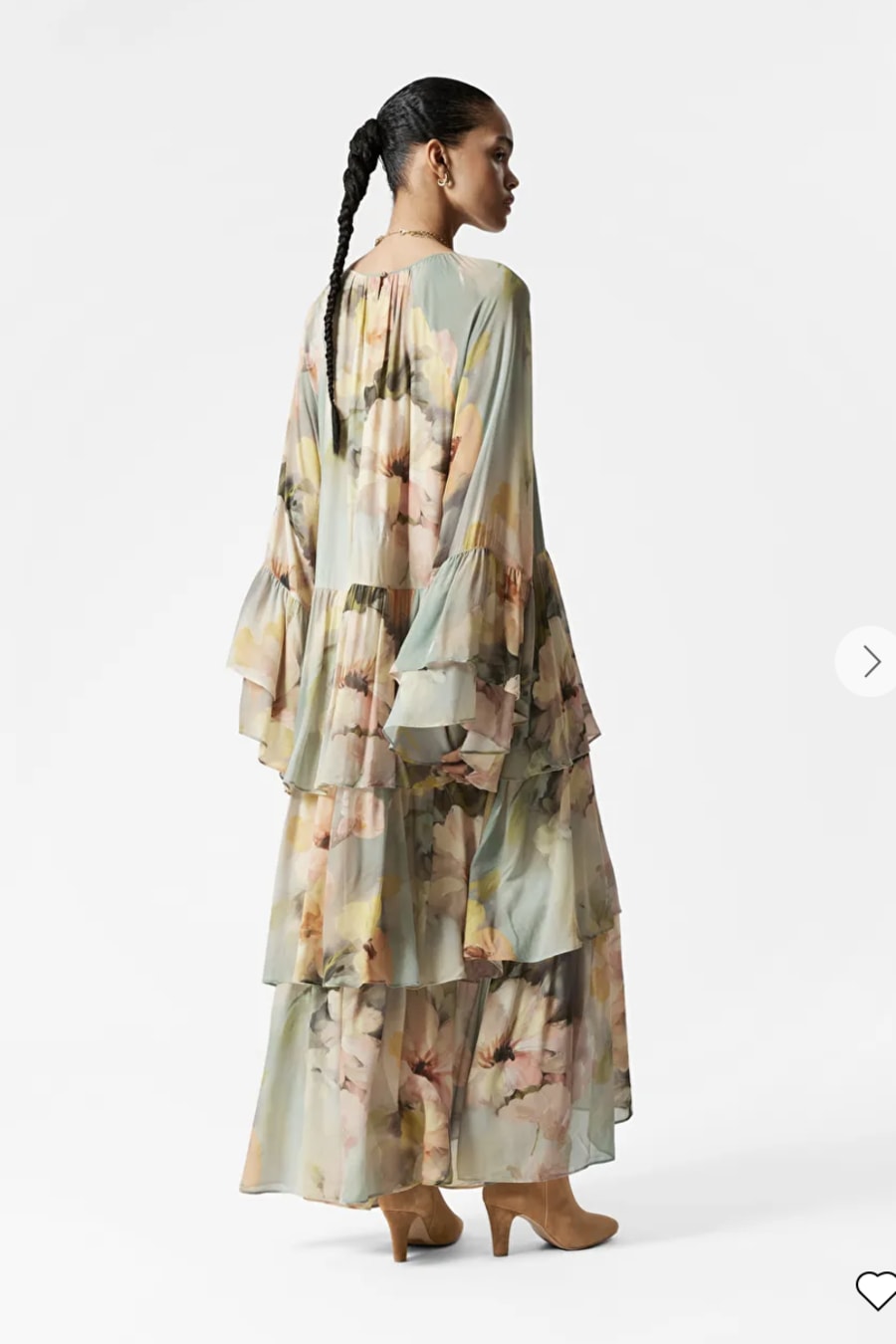Go to the next product image

click(x=870, y=661)
